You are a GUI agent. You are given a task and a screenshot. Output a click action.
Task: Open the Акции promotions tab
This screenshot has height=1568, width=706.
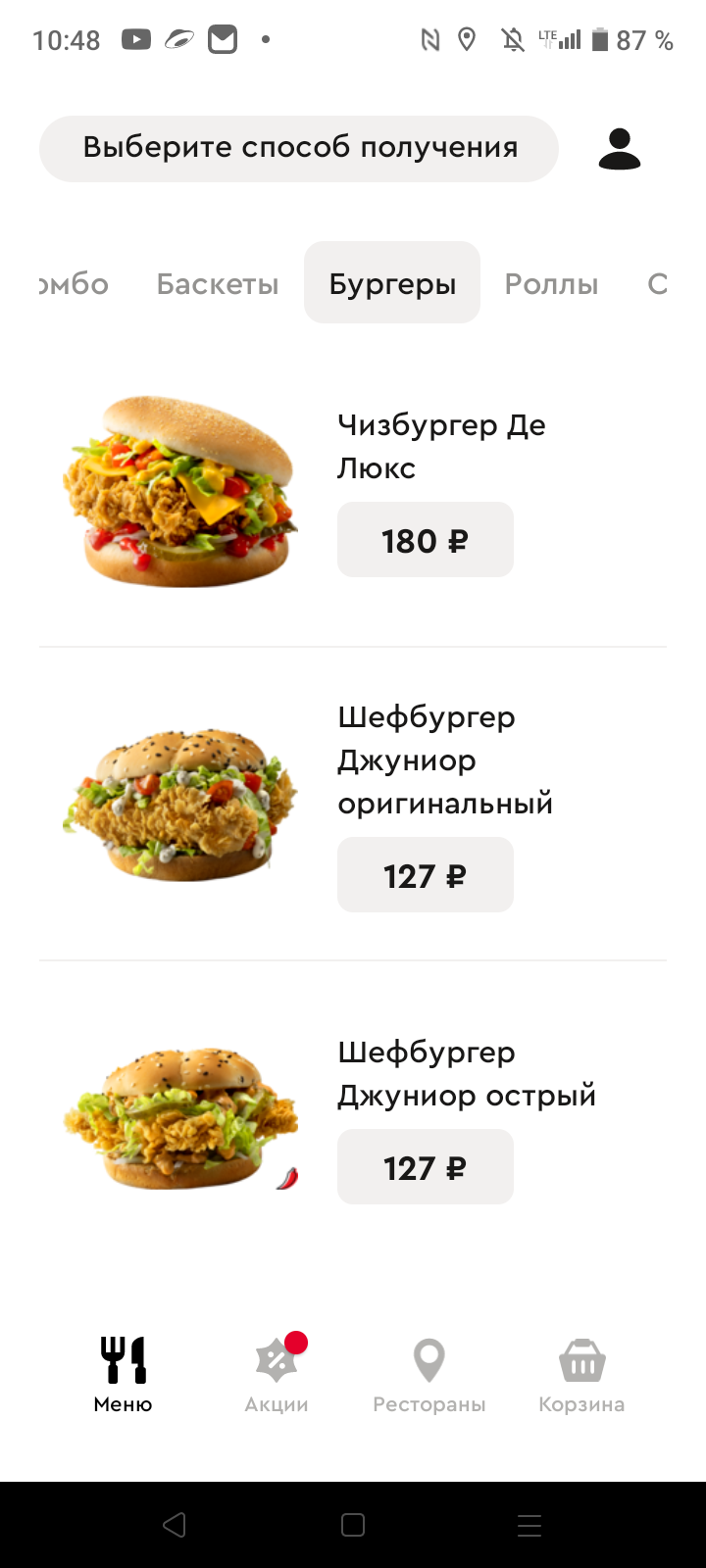[x=277, y=1374]
